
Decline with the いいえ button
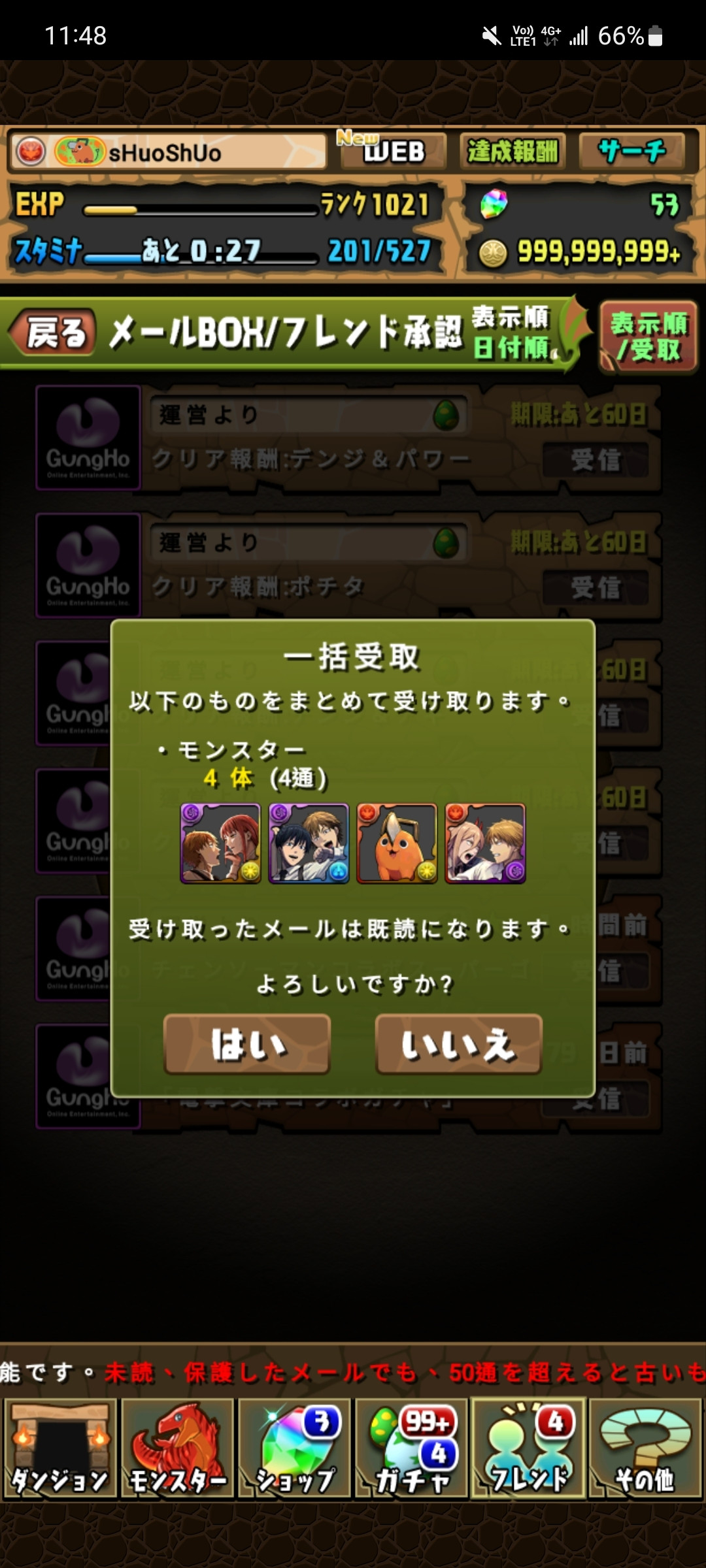coord(458,1043)
